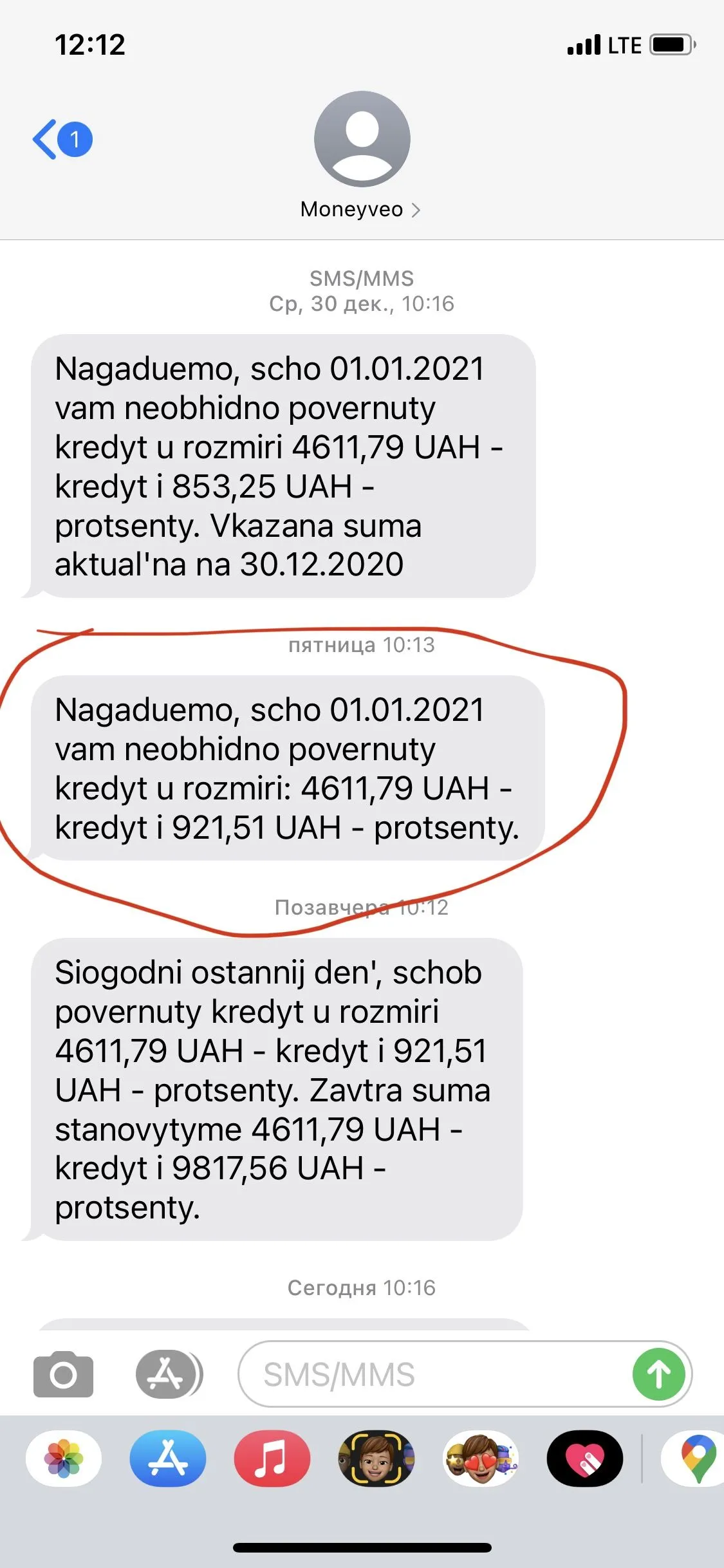Open the Photos app in the drawer
The width and height of the screenshot is (724, 1568).
click(x=63, y=1458)
